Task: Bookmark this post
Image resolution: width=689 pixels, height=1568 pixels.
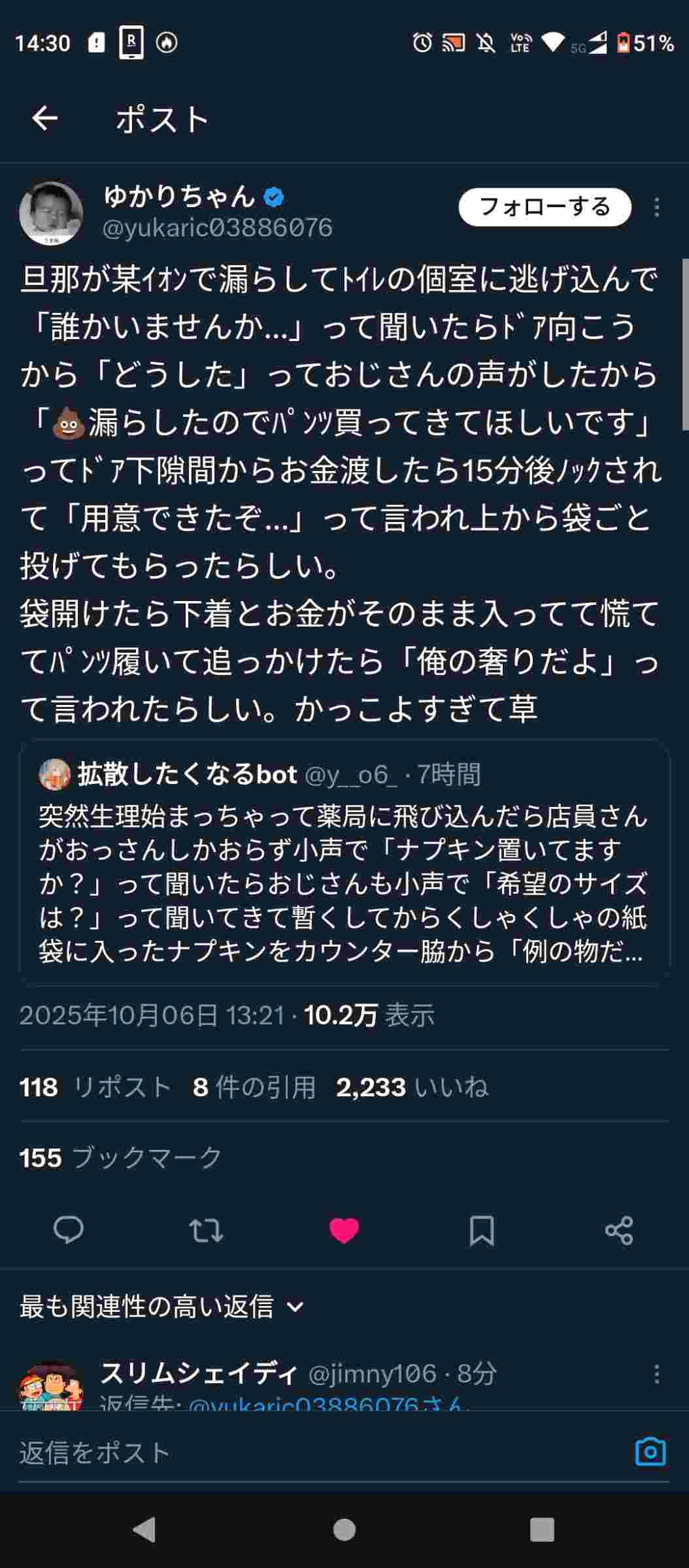Action: pos(482,1230)
